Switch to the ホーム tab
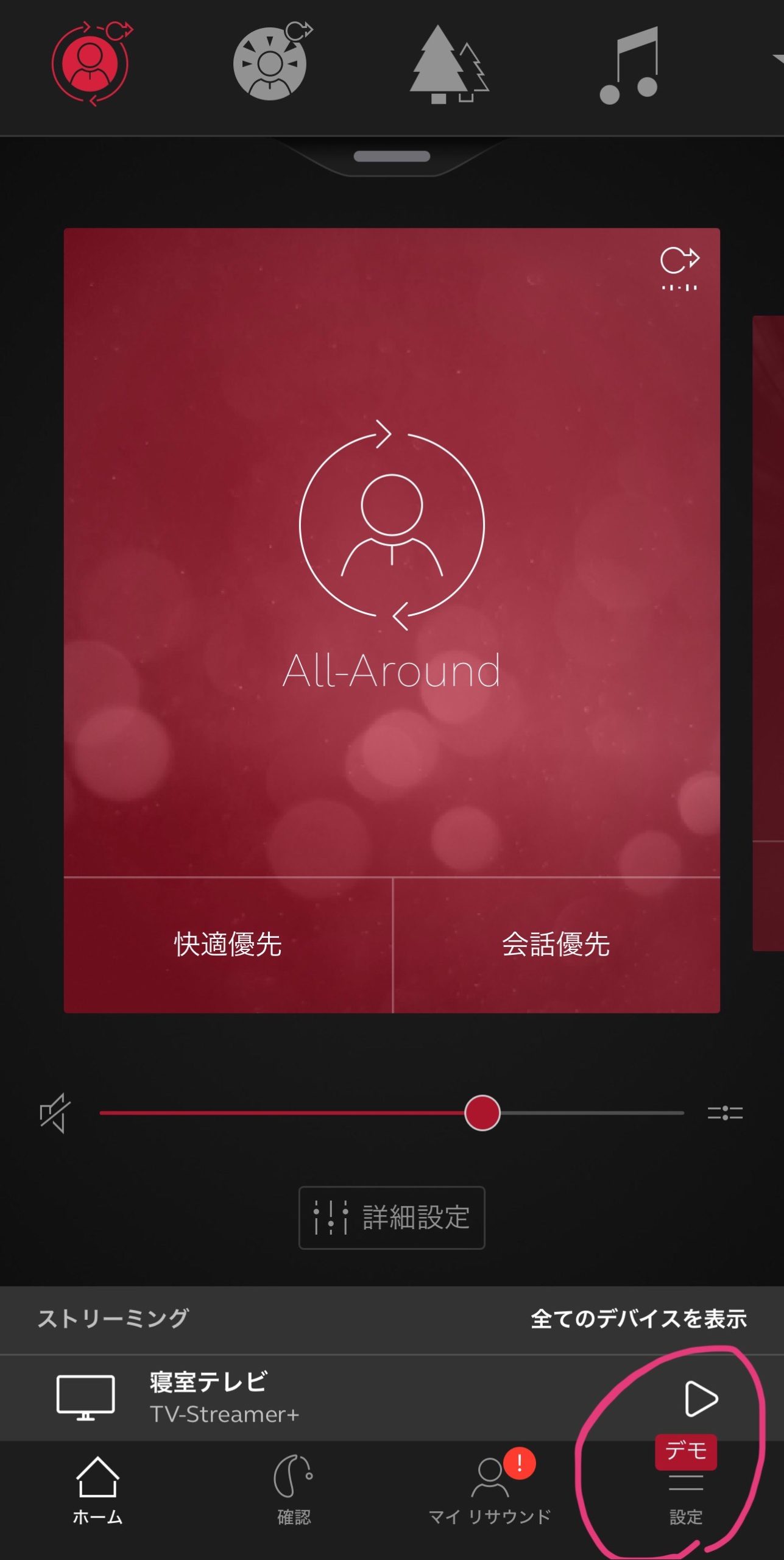The image size is (784, 1560). point(97,1490)
